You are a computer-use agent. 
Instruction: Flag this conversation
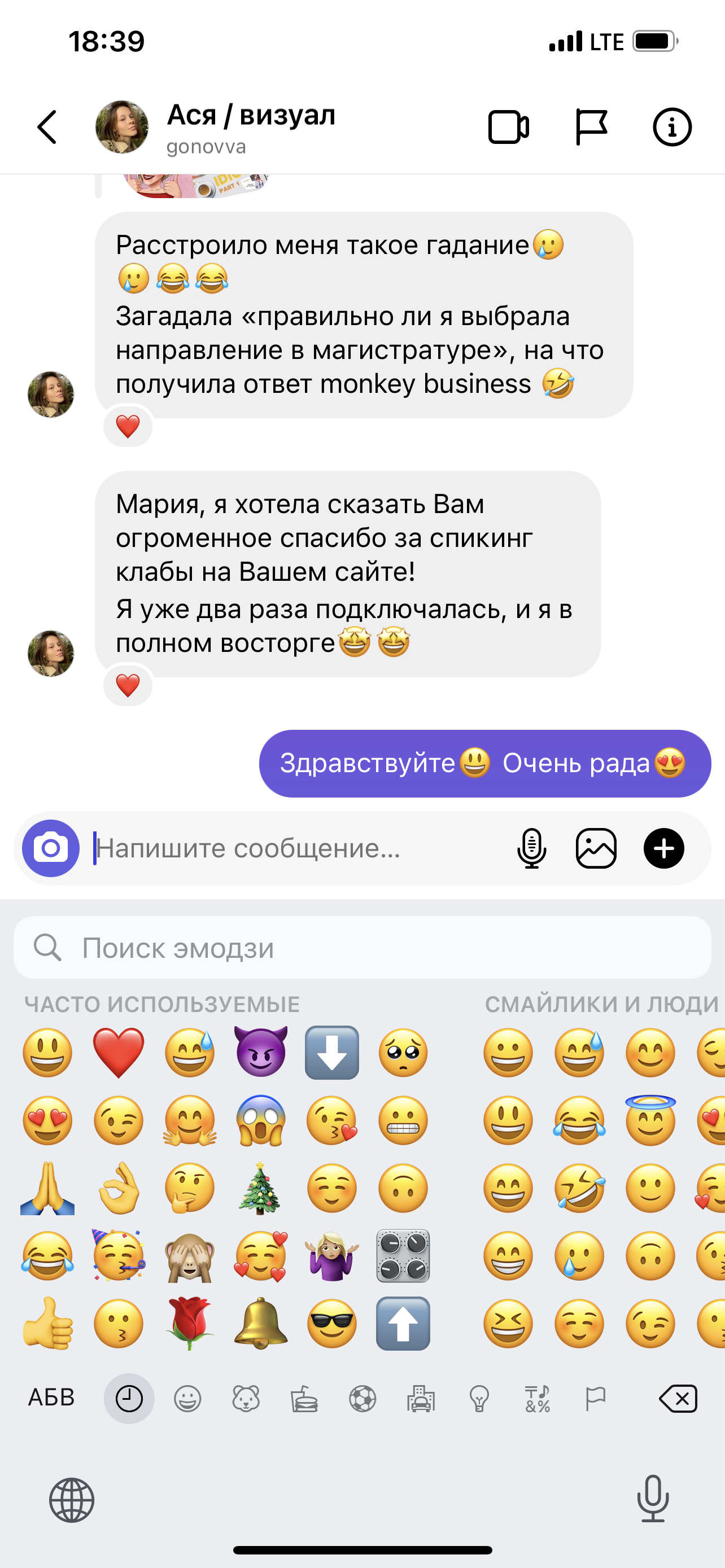591,127
